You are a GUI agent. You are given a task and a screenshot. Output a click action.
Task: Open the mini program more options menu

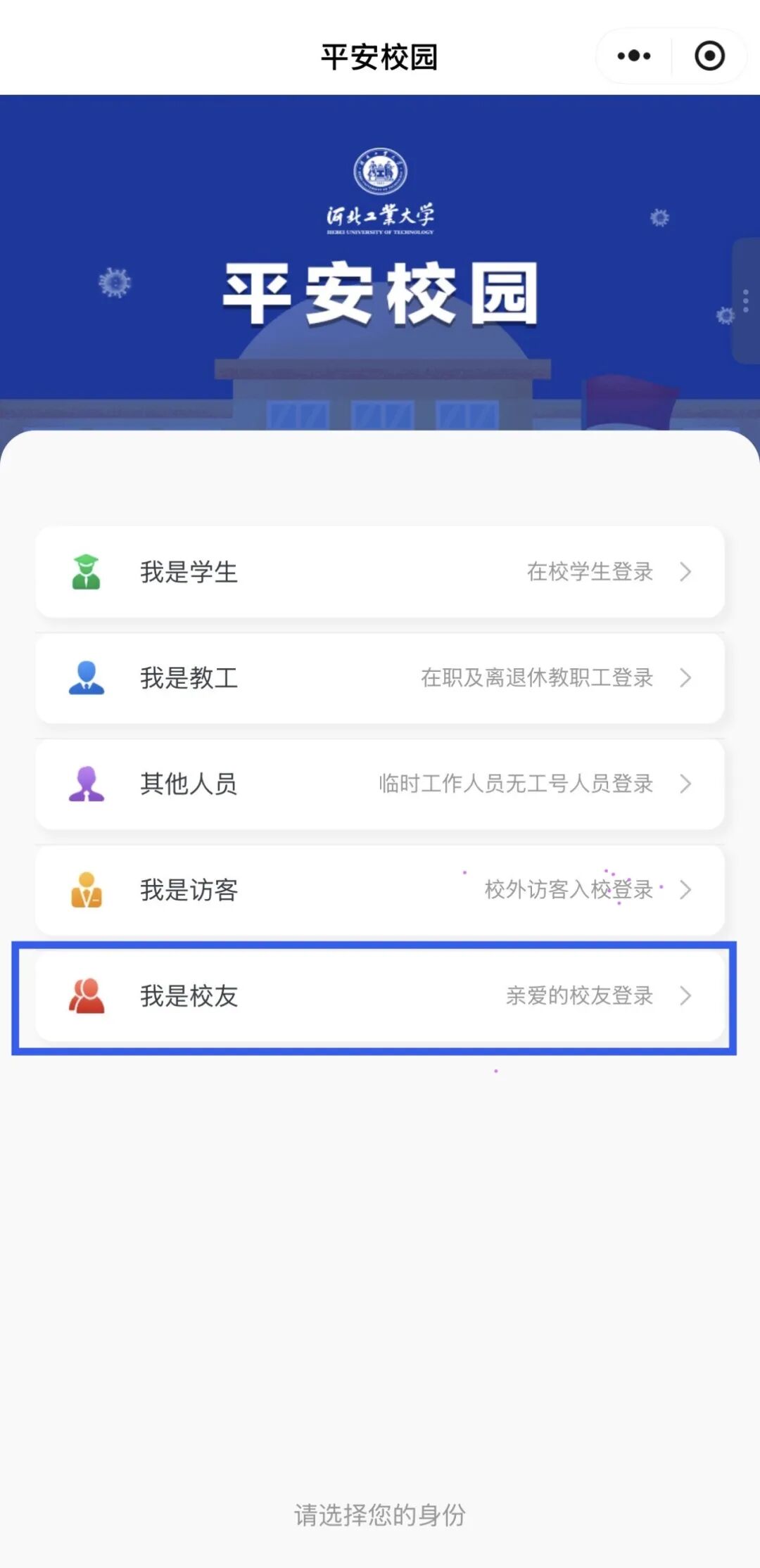tap(634, 56)
